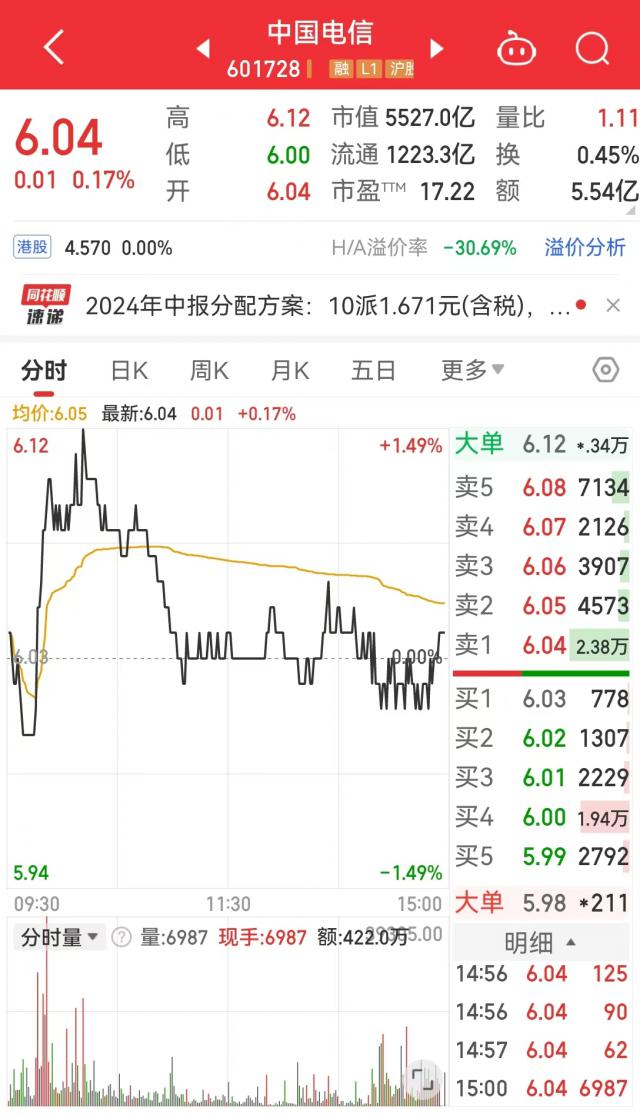Expand the 明细 trade details

point(540,942)
